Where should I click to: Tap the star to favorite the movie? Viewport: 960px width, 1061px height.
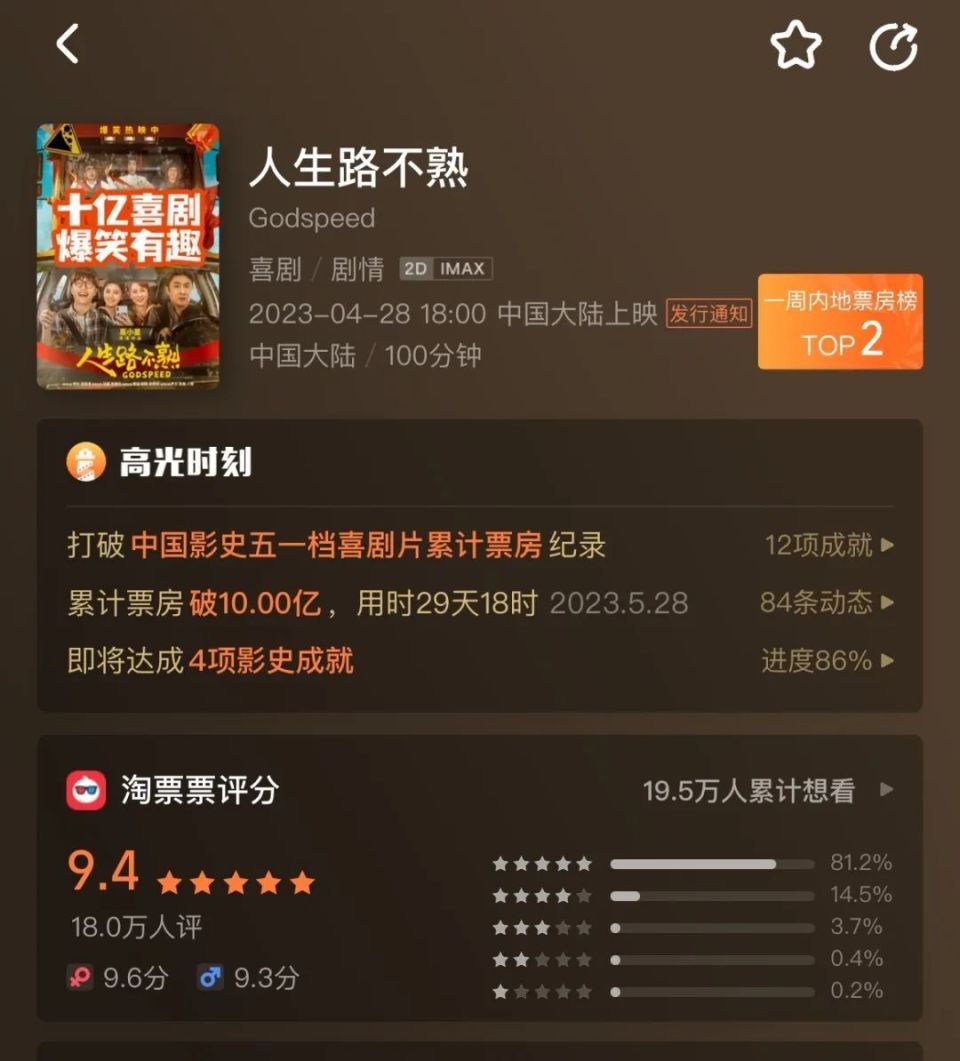(795, 43)
